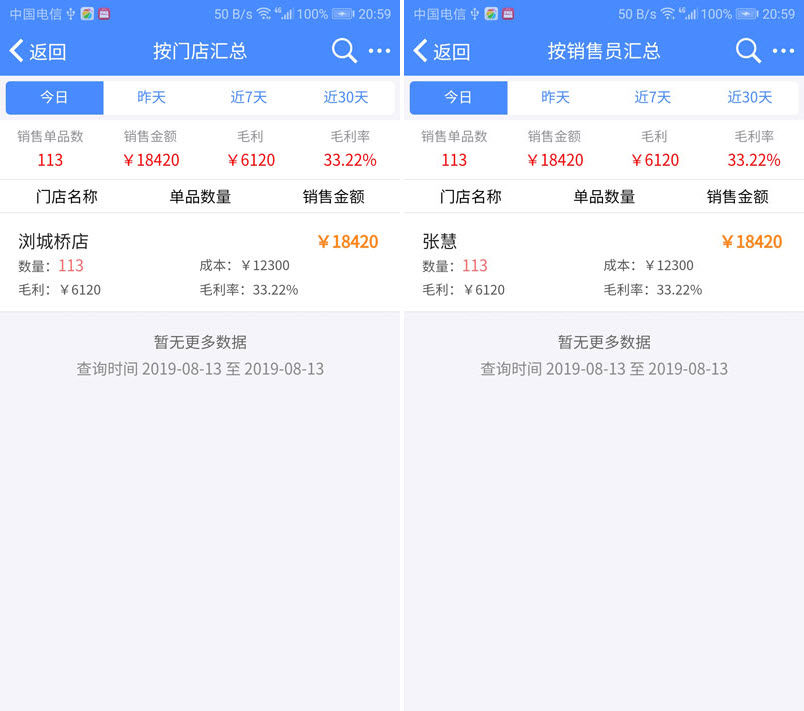804x711 pixels.
Task: Switch to 近7天 in 按门店汇总
Action: (x=249, y=97)
